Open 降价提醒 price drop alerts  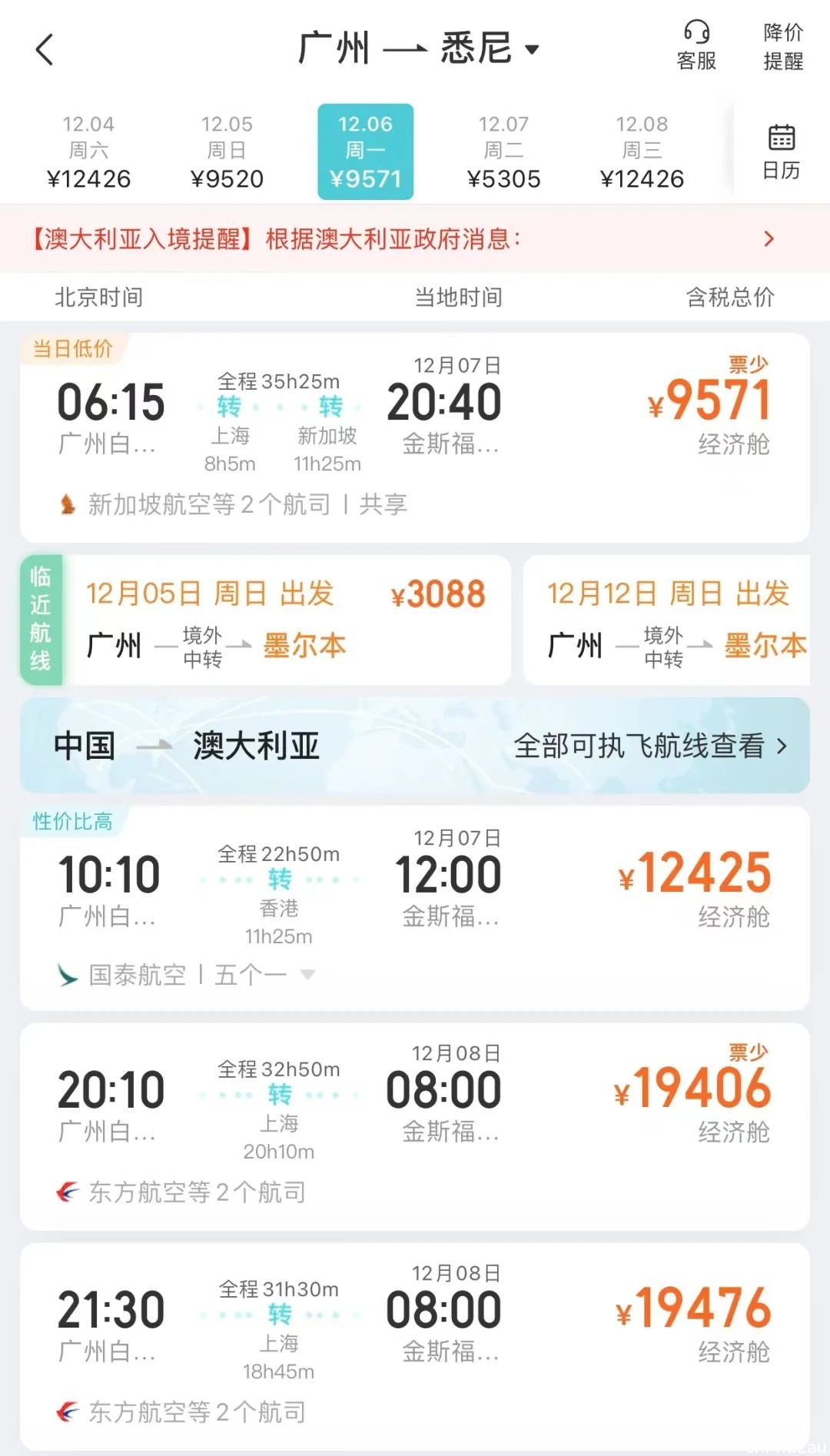[x=782, y=46]
